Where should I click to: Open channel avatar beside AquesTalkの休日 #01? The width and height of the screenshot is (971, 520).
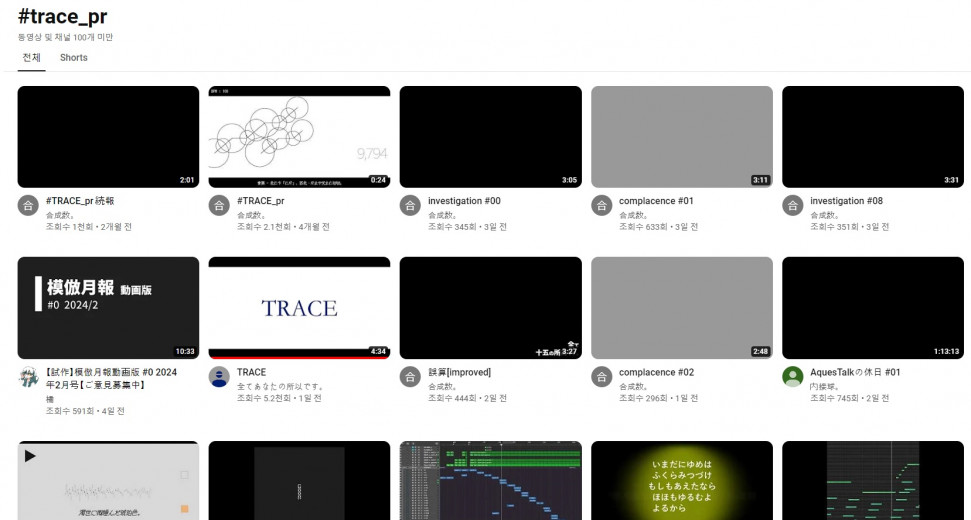(x=792, y=377)
